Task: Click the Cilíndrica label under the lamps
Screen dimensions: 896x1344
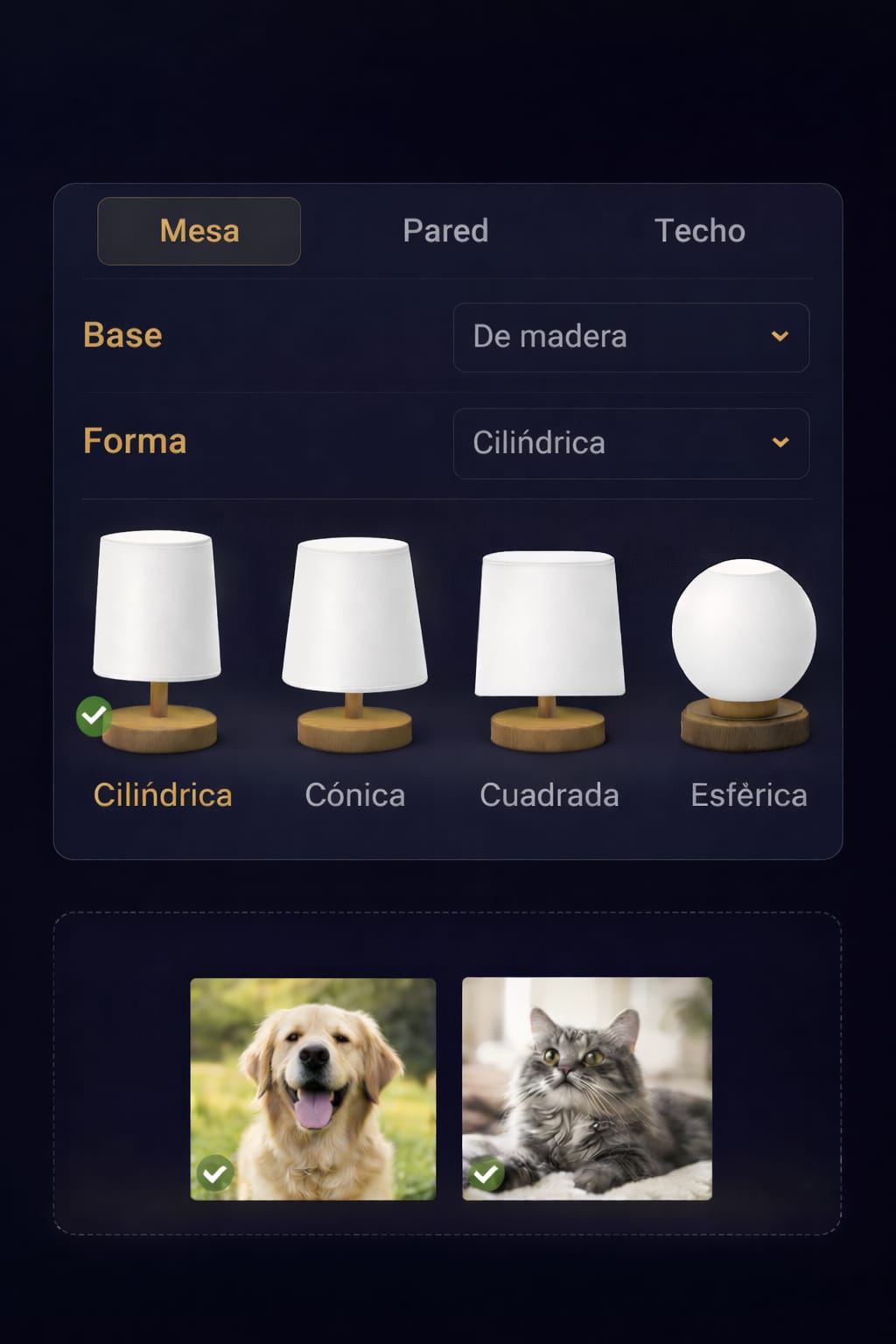Action: 163,794
